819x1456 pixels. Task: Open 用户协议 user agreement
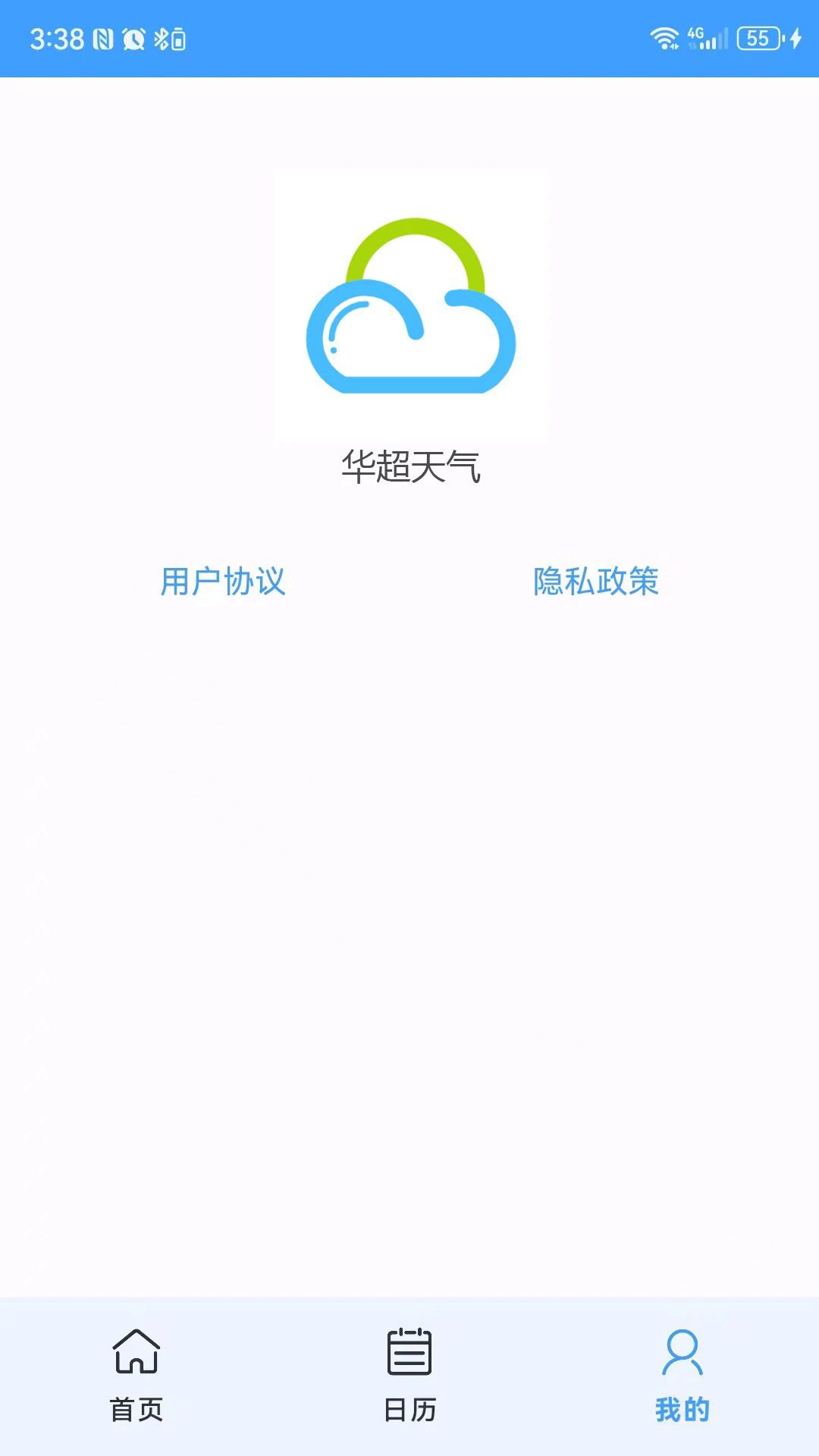tap(224, 580)
